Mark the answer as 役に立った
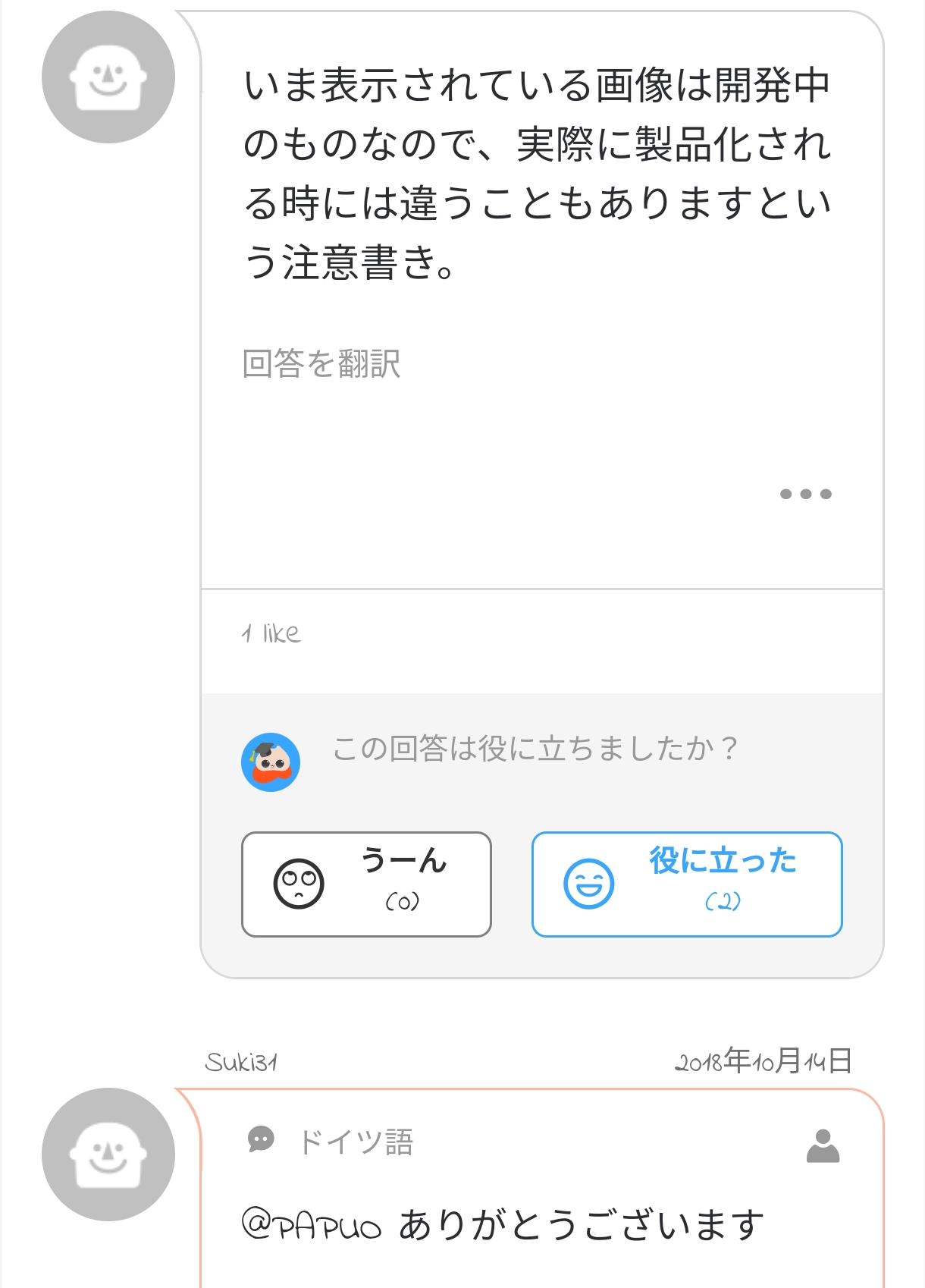The width and height of the screenshot is (925, 1288). point(686,884)
